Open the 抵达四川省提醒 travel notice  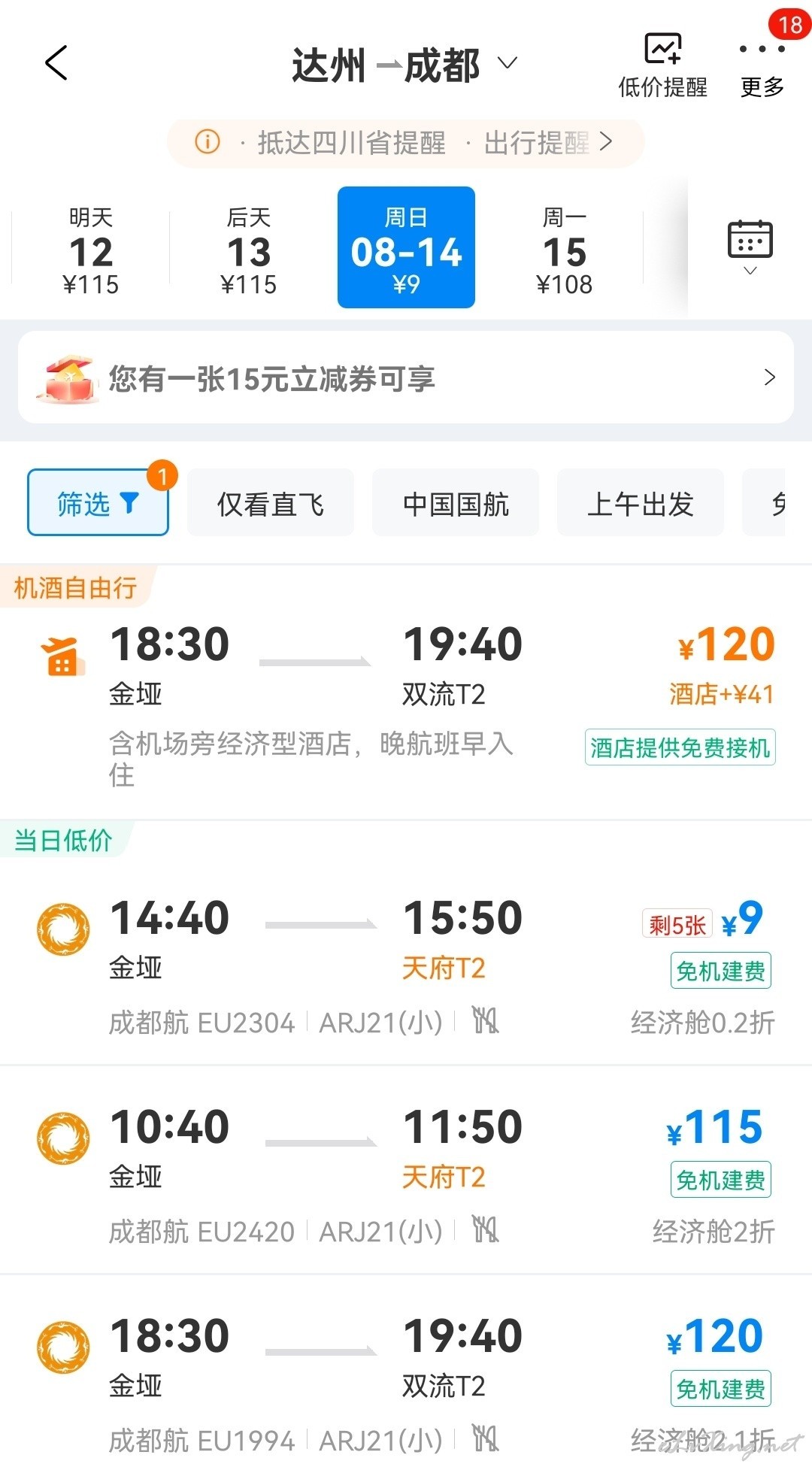[x=406, y=142]
